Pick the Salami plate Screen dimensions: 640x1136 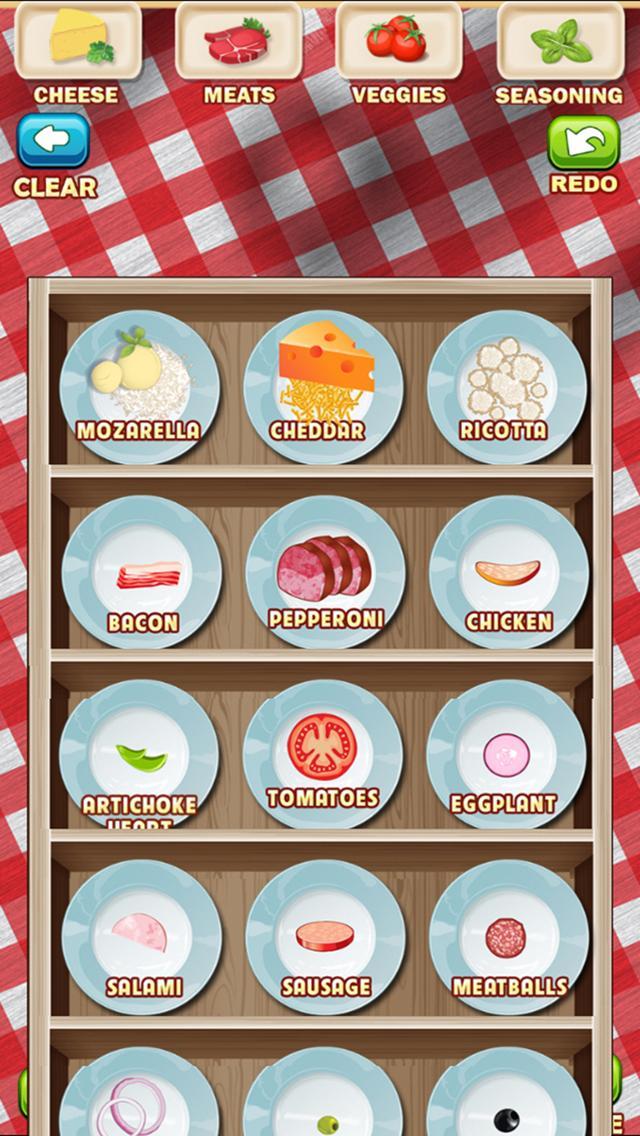(x=141, y=937)
